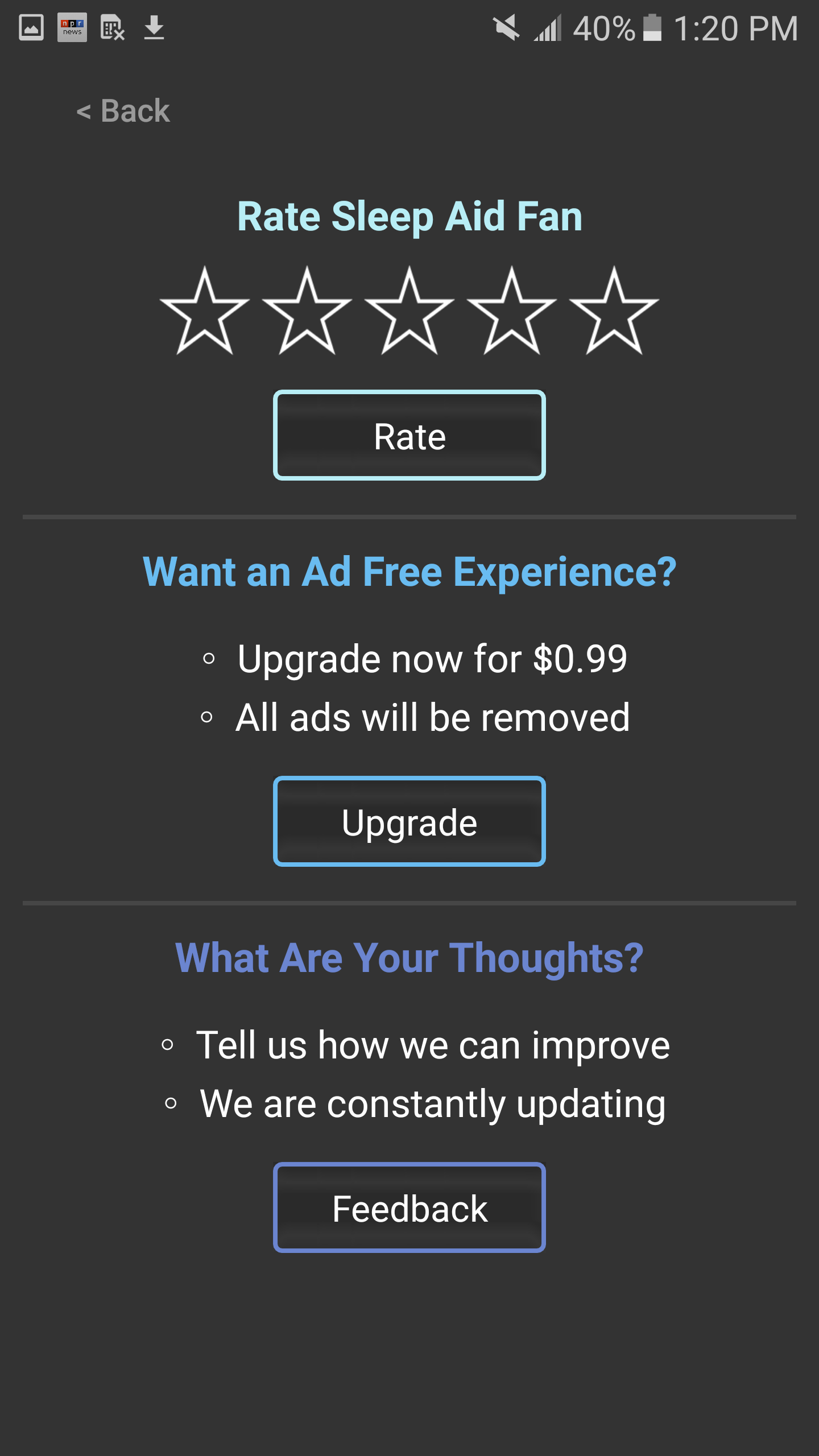This screenshot has width=819, height=1456.
Task: Choose the third star rating
Action: coord(409,311)
